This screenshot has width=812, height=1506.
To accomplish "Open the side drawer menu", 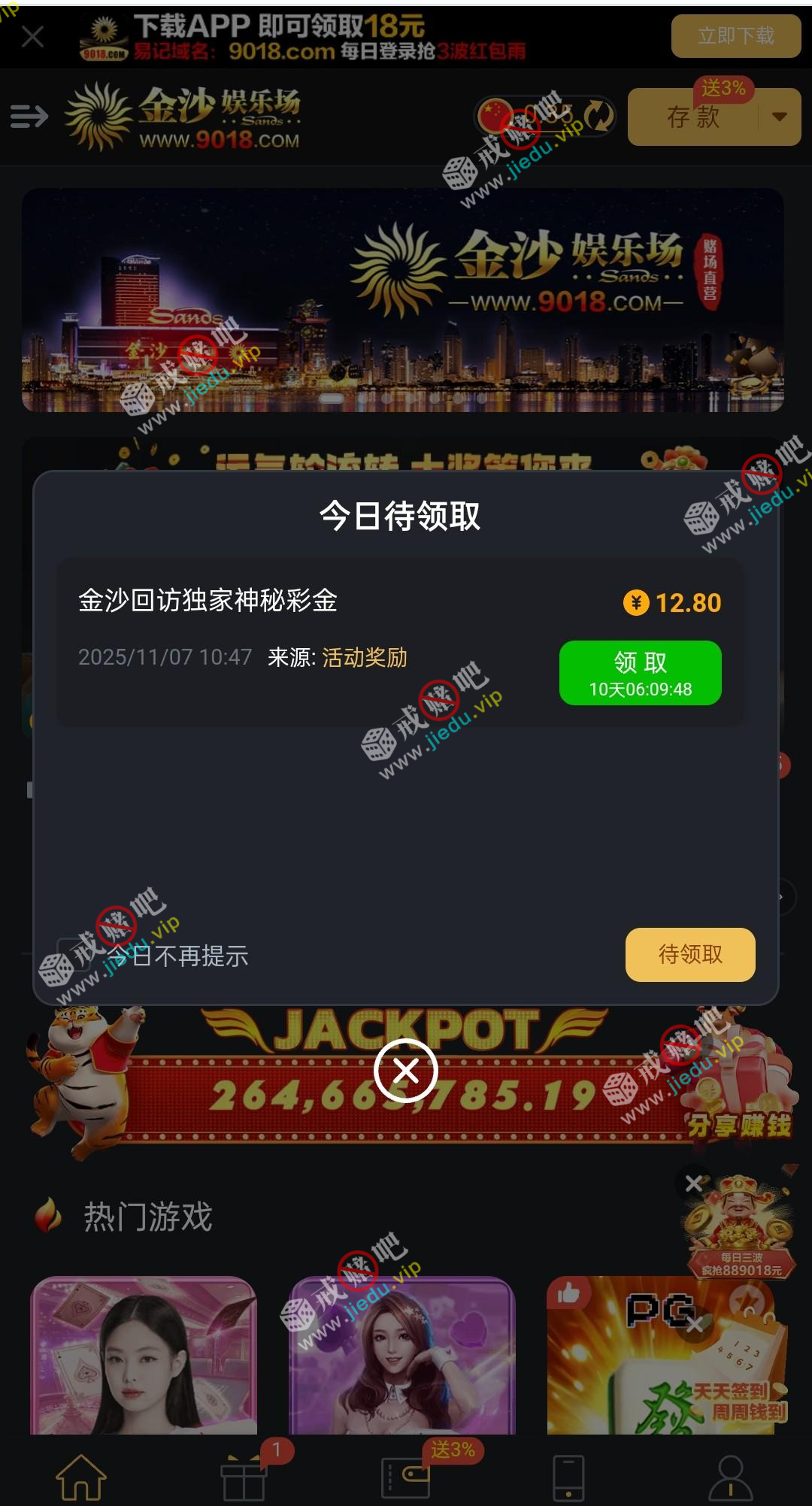I will pyautogui.click(x=29, y=117).
